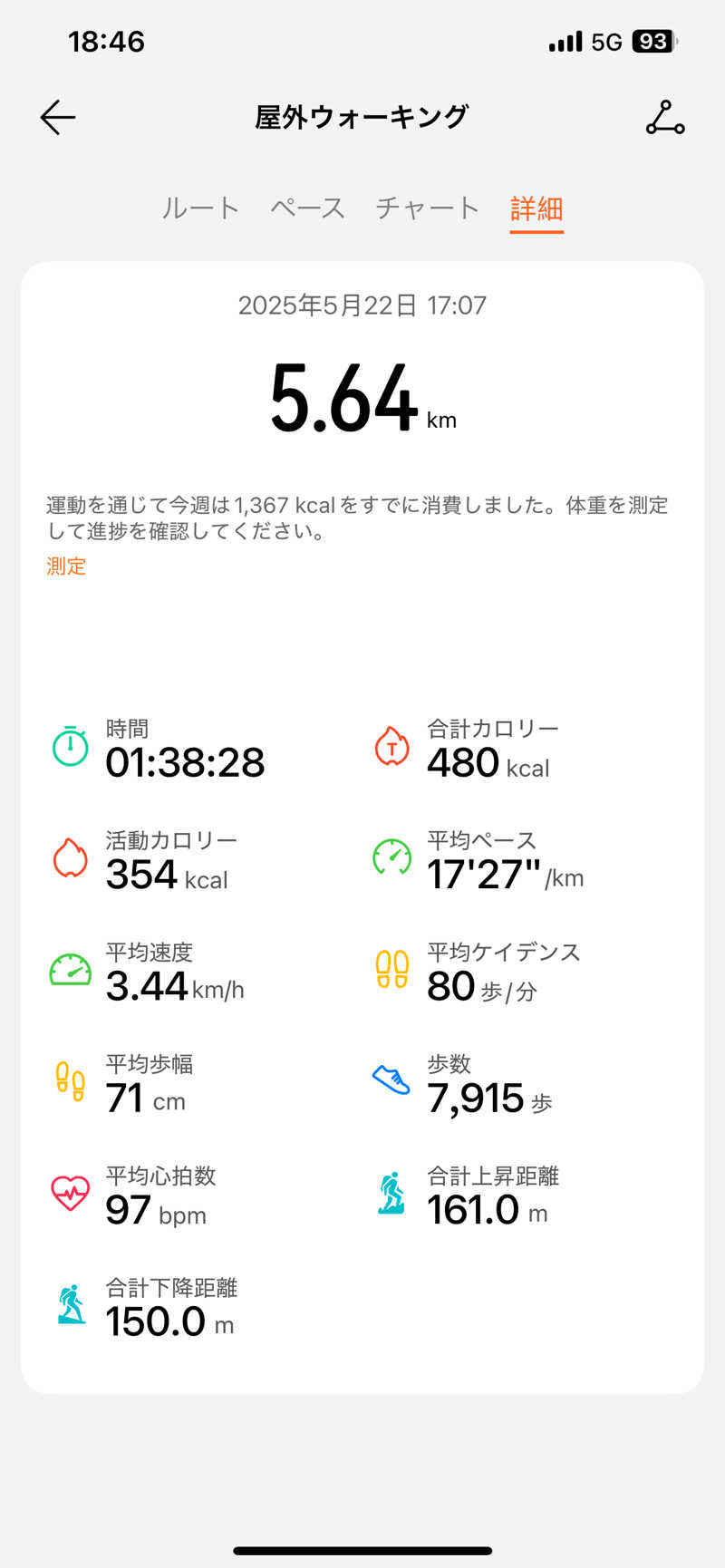The image size is (725, 1568).
Task: Open the route share icon
Action: tap(665, 118)
